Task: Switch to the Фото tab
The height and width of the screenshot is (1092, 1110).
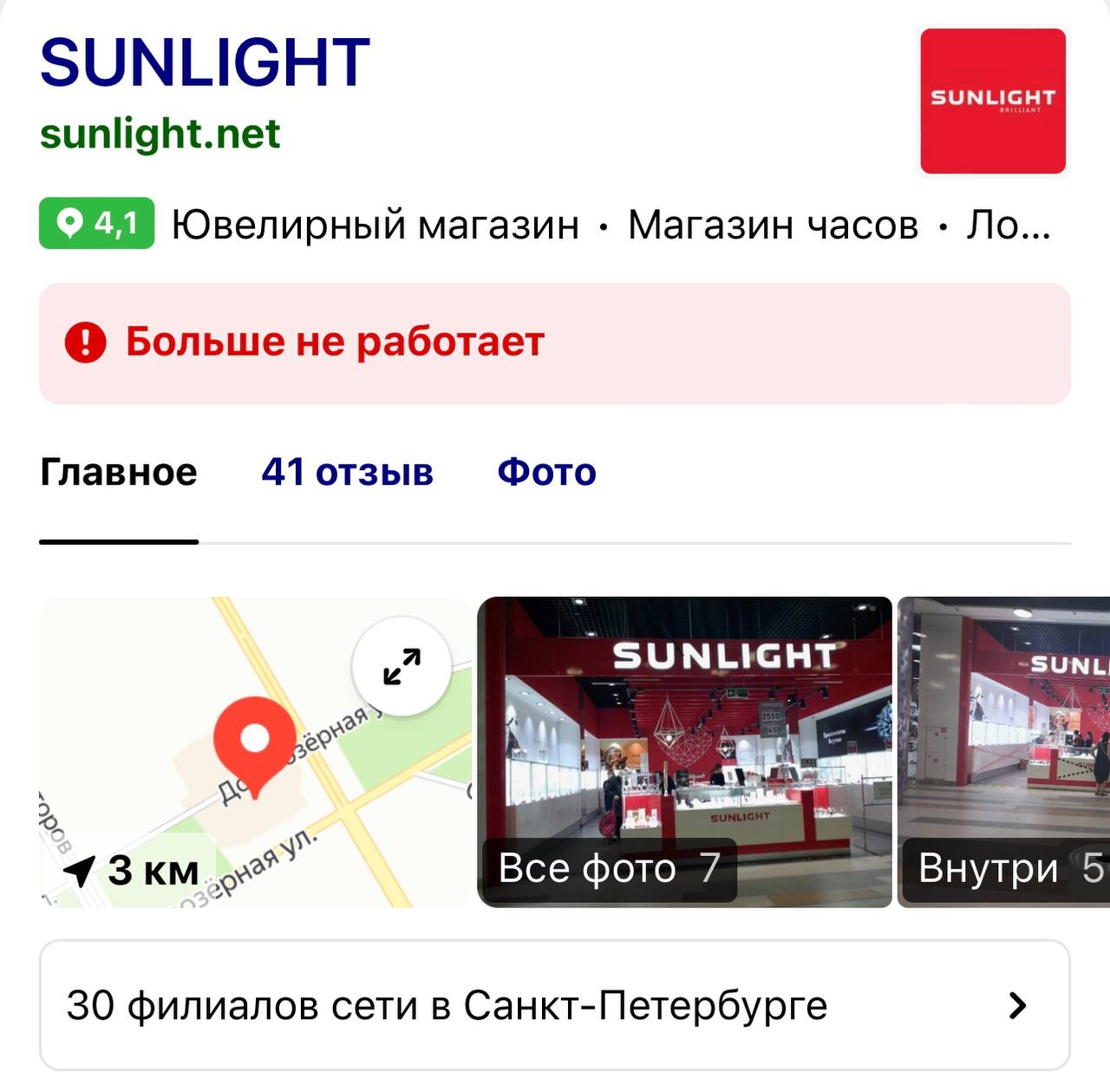Action: point(546,473)
